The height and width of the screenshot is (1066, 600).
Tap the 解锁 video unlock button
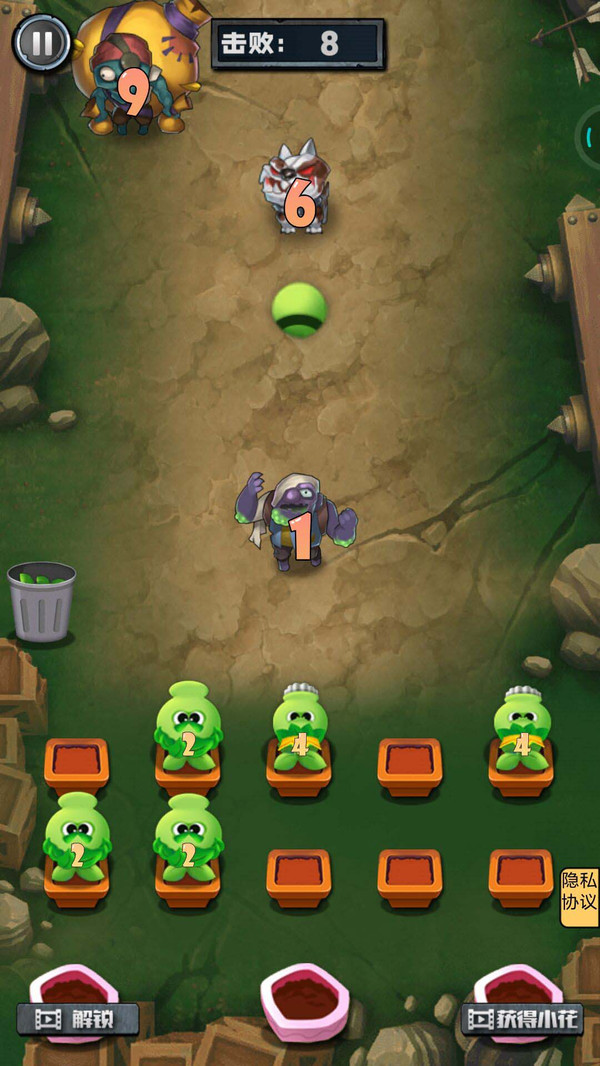point(78,1019)
